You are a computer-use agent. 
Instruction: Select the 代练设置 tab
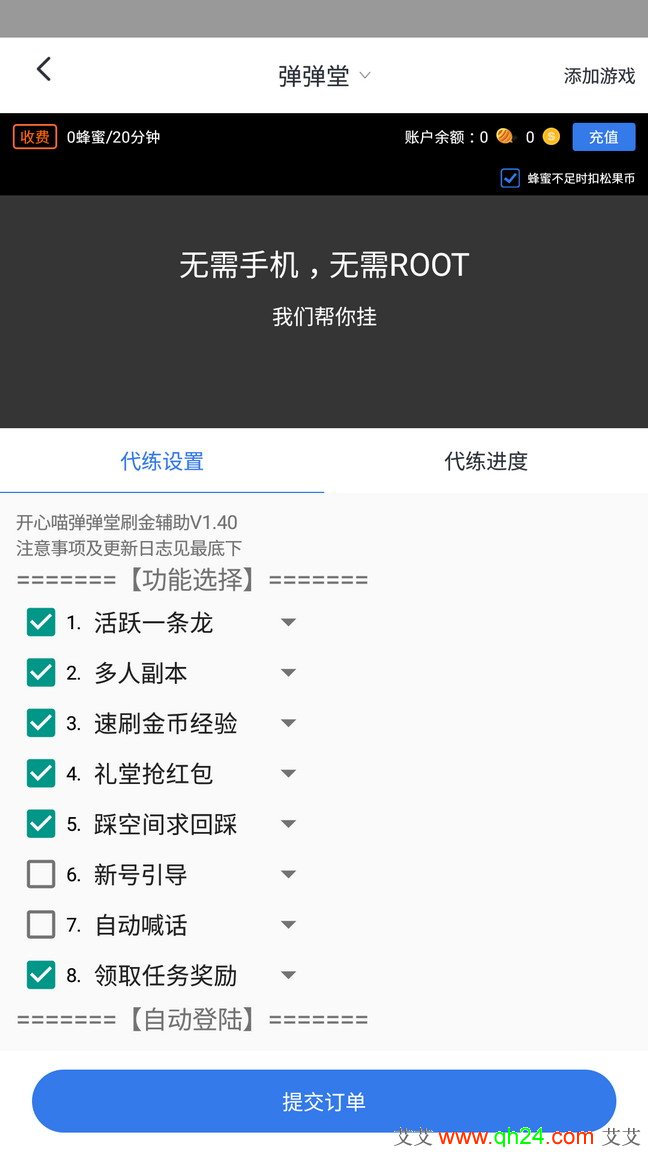[162, 461]
